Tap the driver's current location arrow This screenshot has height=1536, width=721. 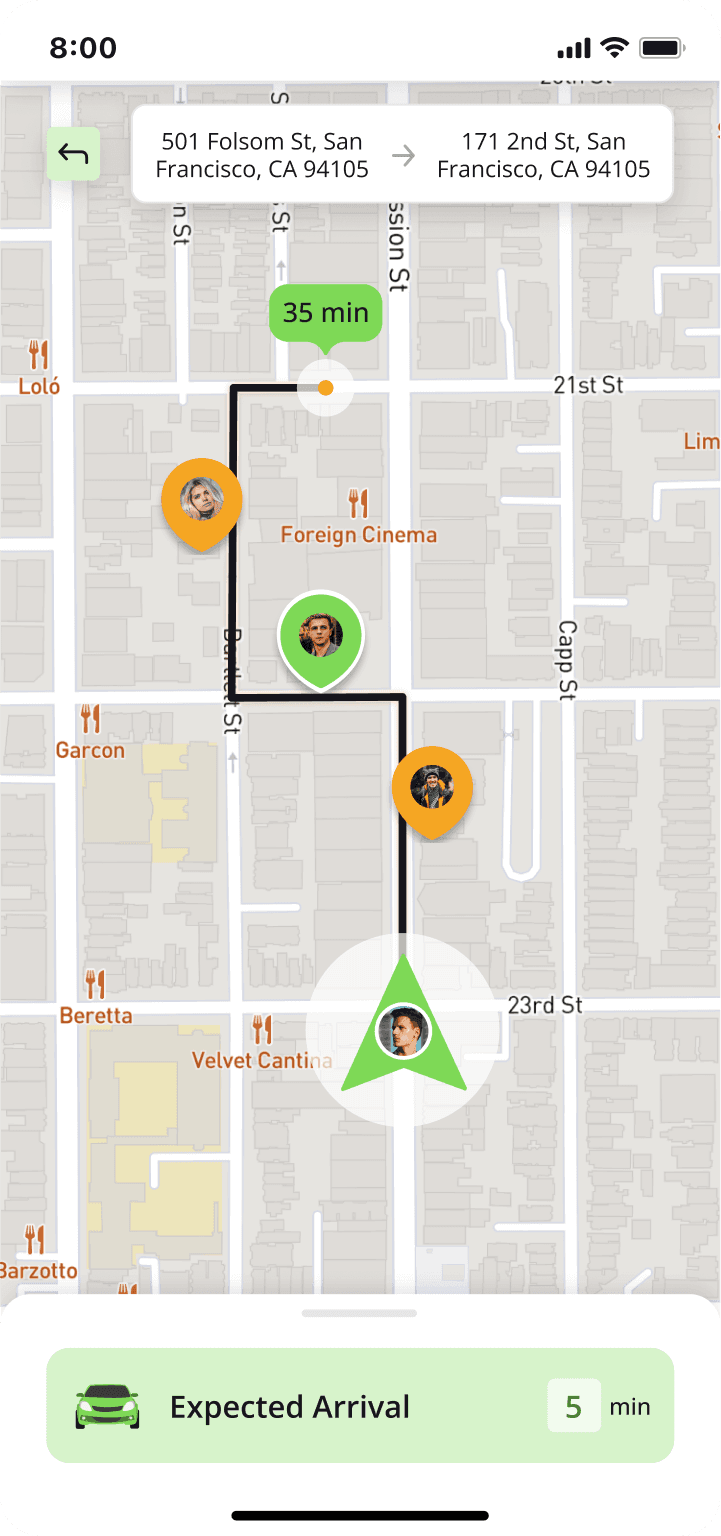(403, 1031)
